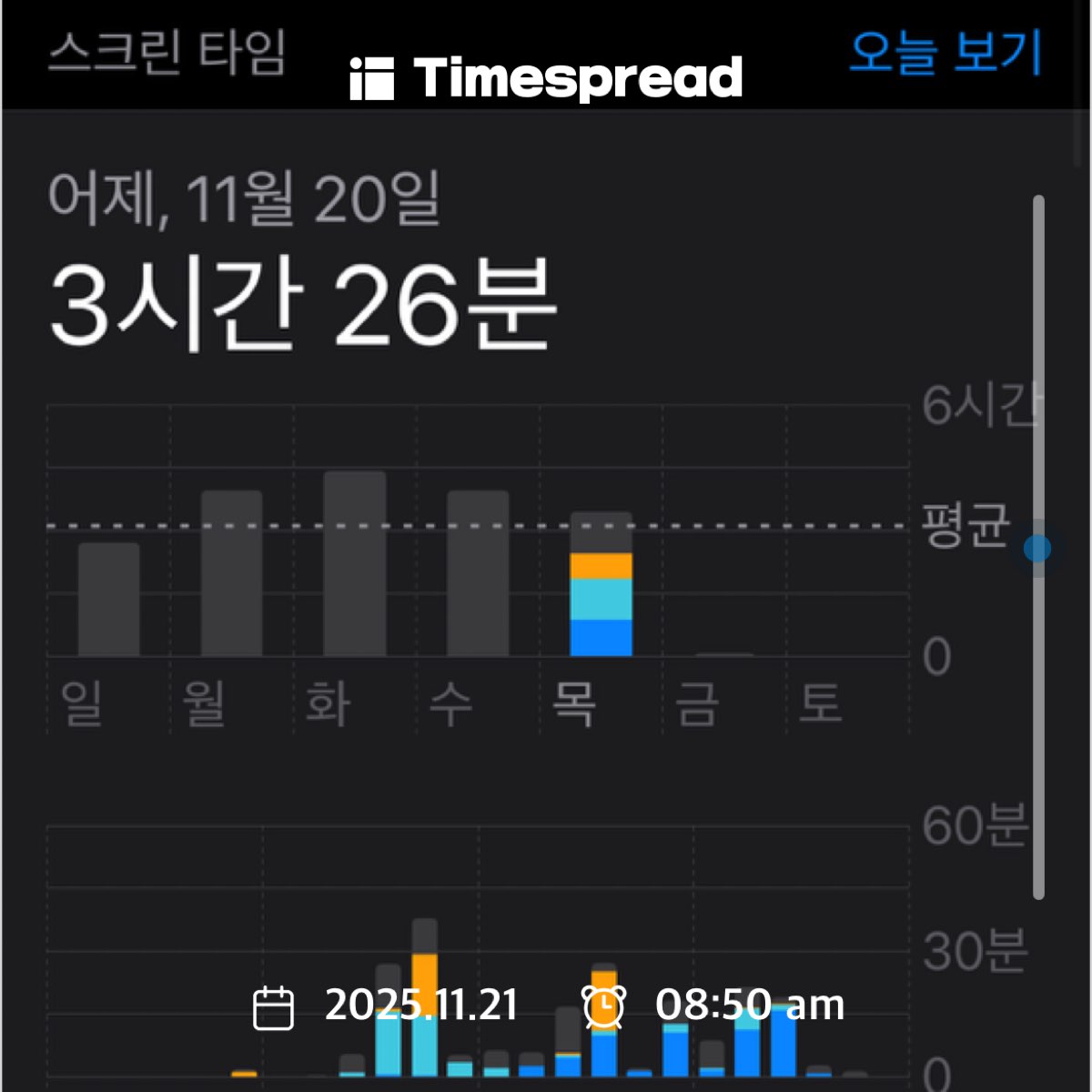Select the 수 bar in weekly chart

tap(478, 573)
